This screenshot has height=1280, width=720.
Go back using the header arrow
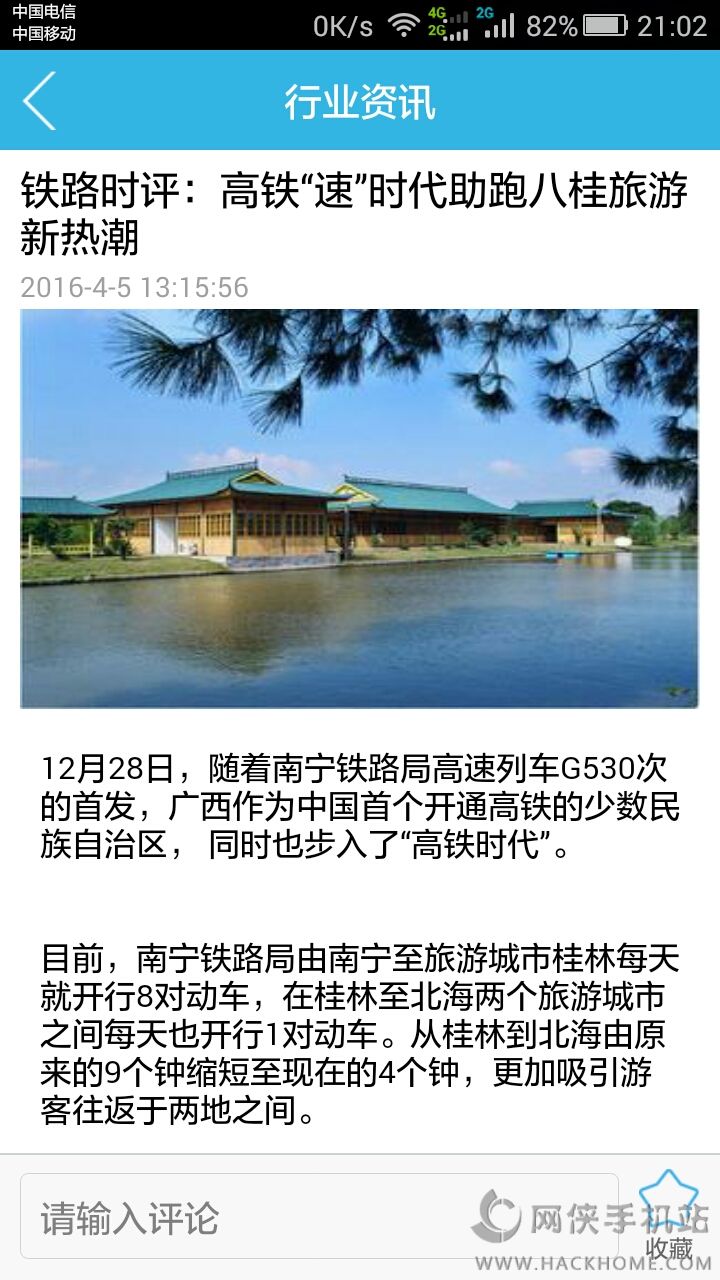[x=40, y=100]
